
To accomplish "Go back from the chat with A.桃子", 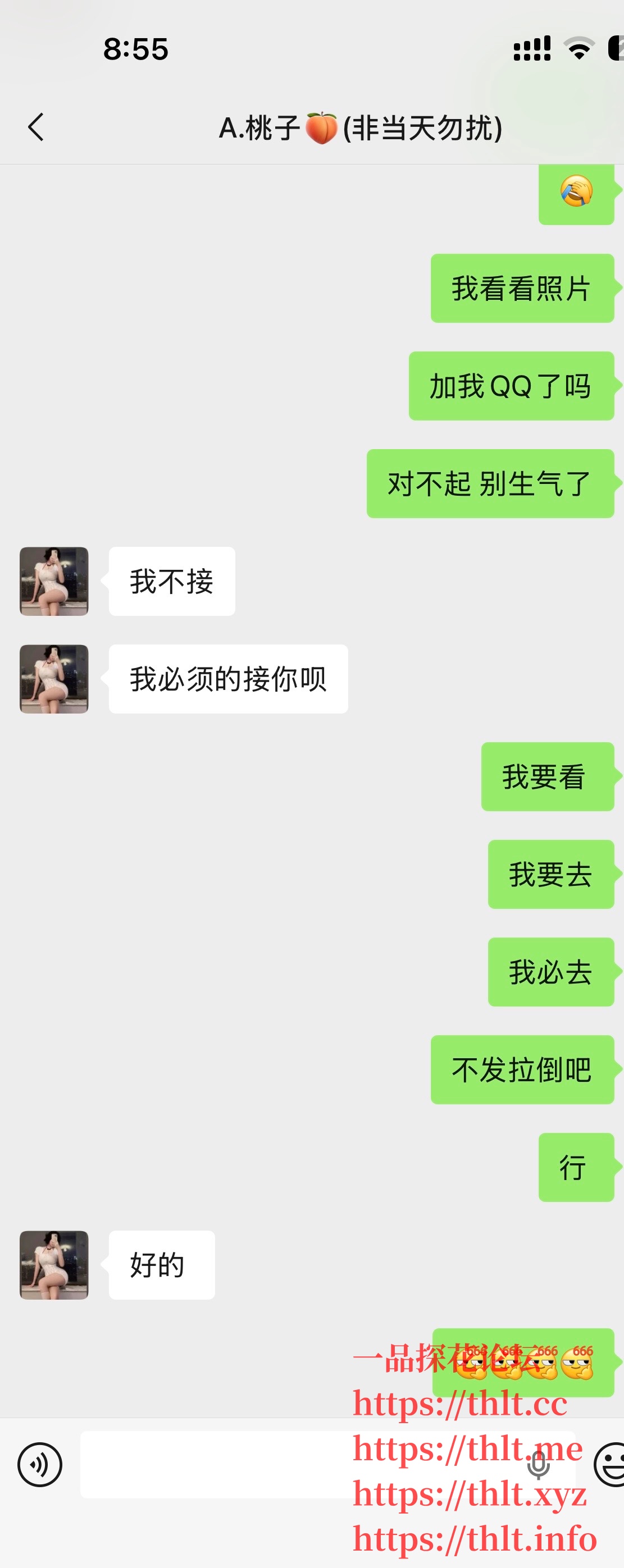I will tap(36, 127).
